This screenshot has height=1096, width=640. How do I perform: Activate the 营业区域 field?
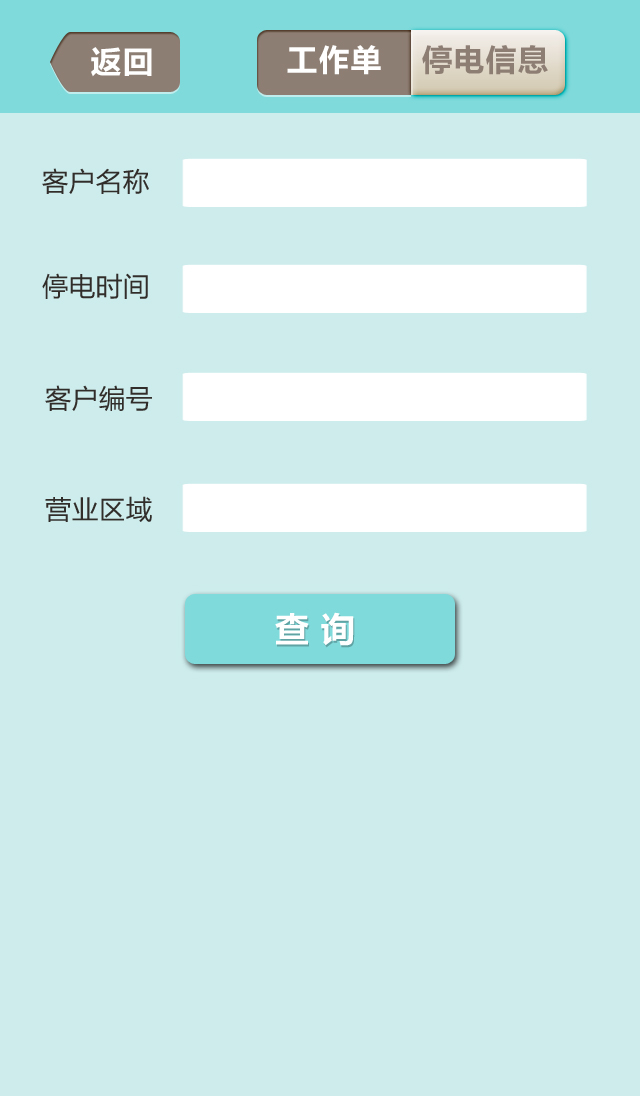click(x=384, y=508)
